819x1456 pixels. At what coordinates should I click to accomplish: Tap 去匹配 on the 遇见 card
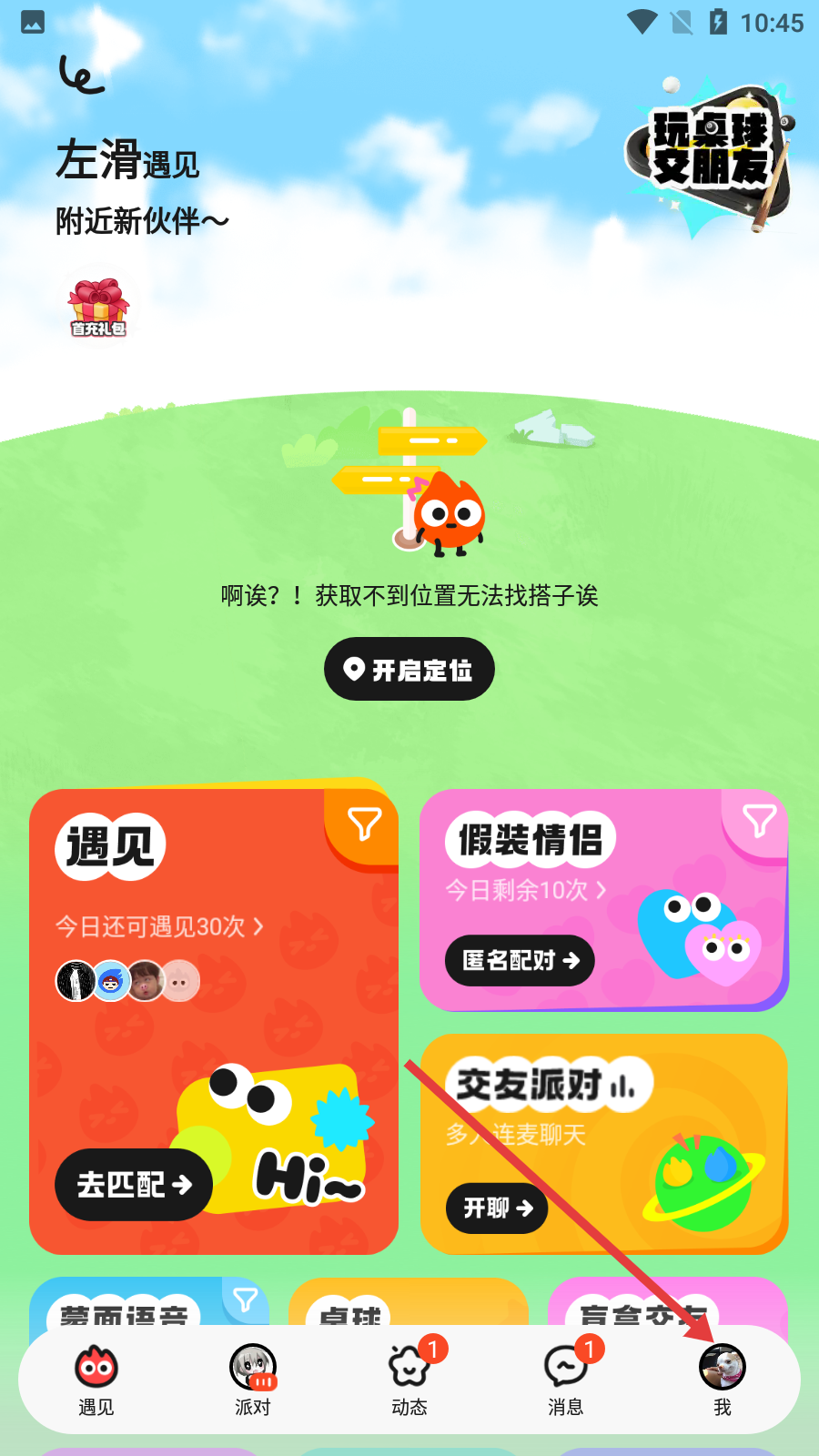(x=134, y=1184)
